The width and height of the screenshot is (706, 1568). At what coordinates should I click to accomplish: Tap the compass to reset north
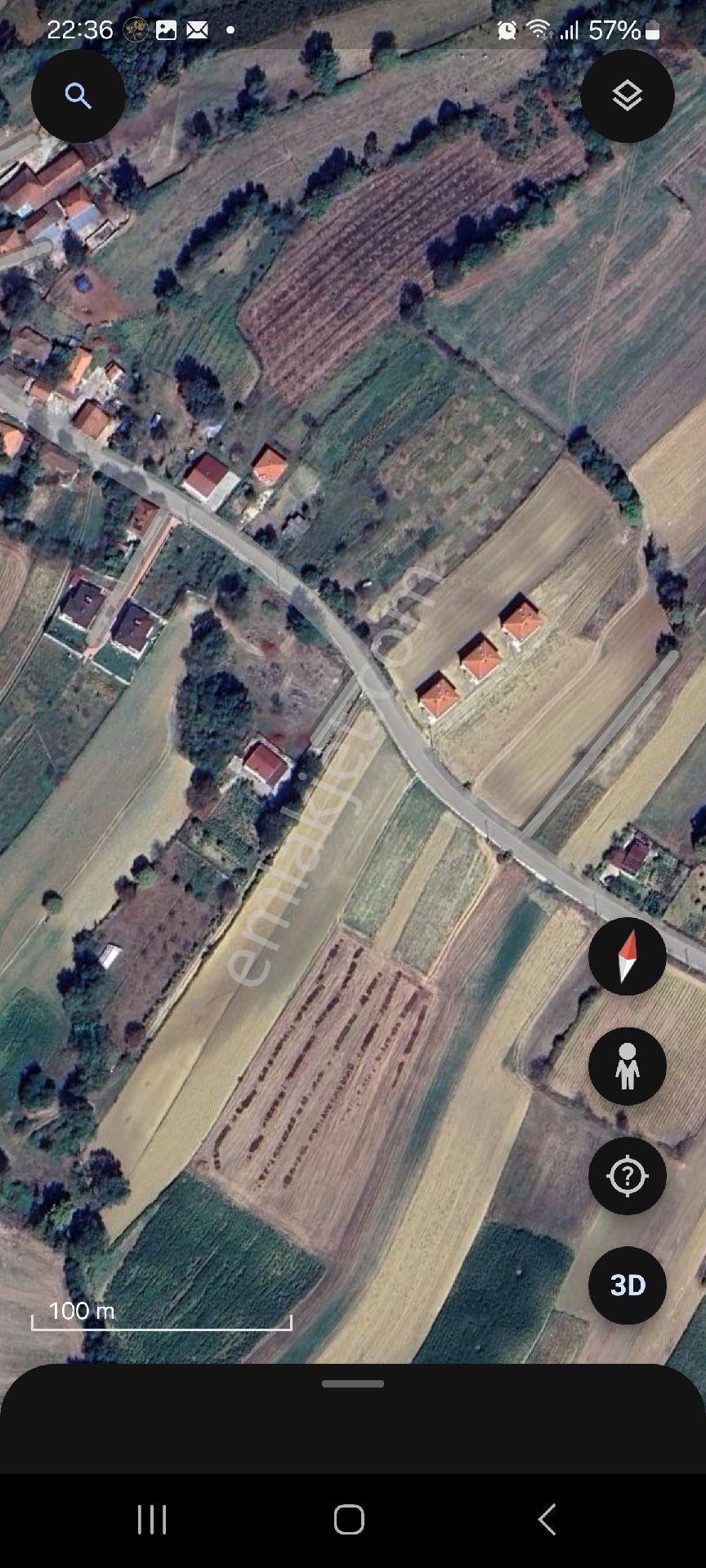(627, 956)
